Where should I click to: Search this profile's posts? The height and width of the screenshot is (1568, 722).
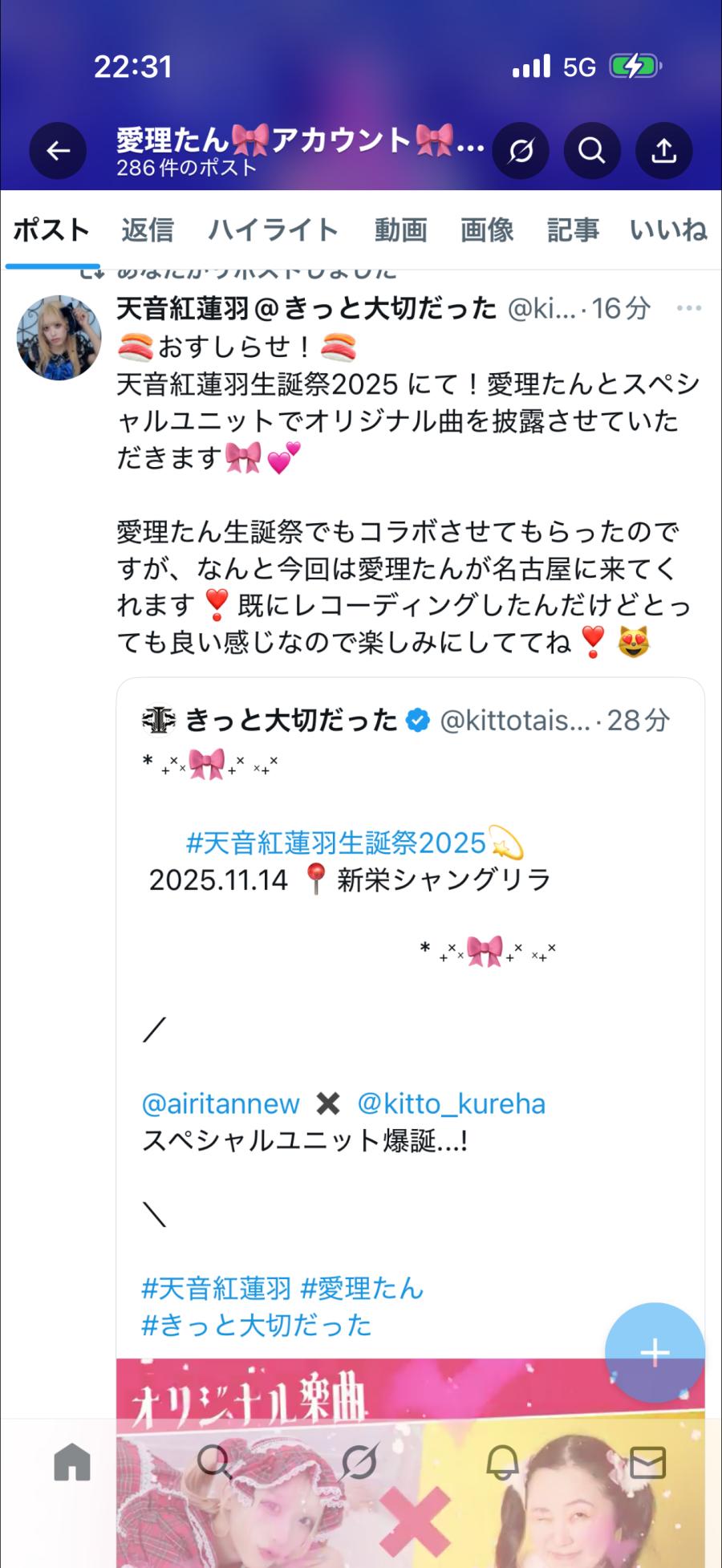[592, 151]
